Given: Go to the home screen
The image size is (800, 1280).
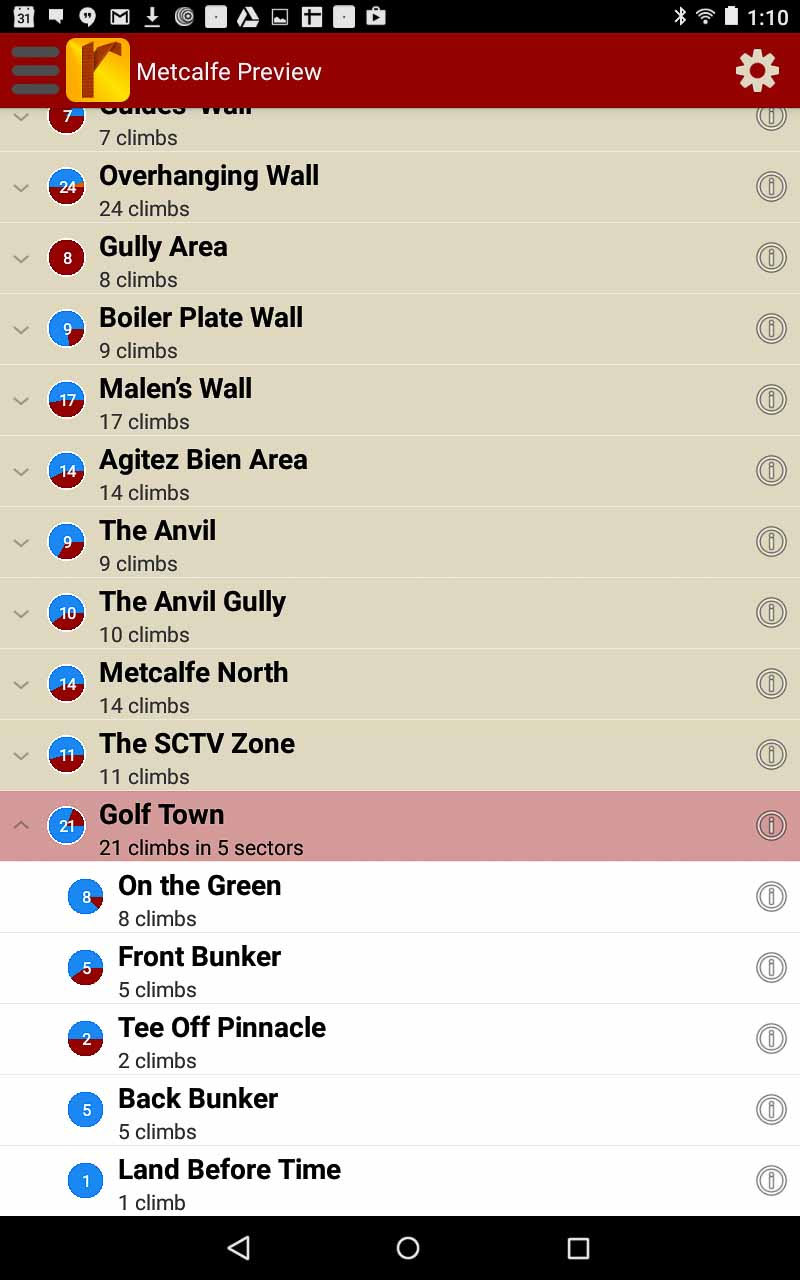Looking at the screenshot, I should pos(408,1247).
